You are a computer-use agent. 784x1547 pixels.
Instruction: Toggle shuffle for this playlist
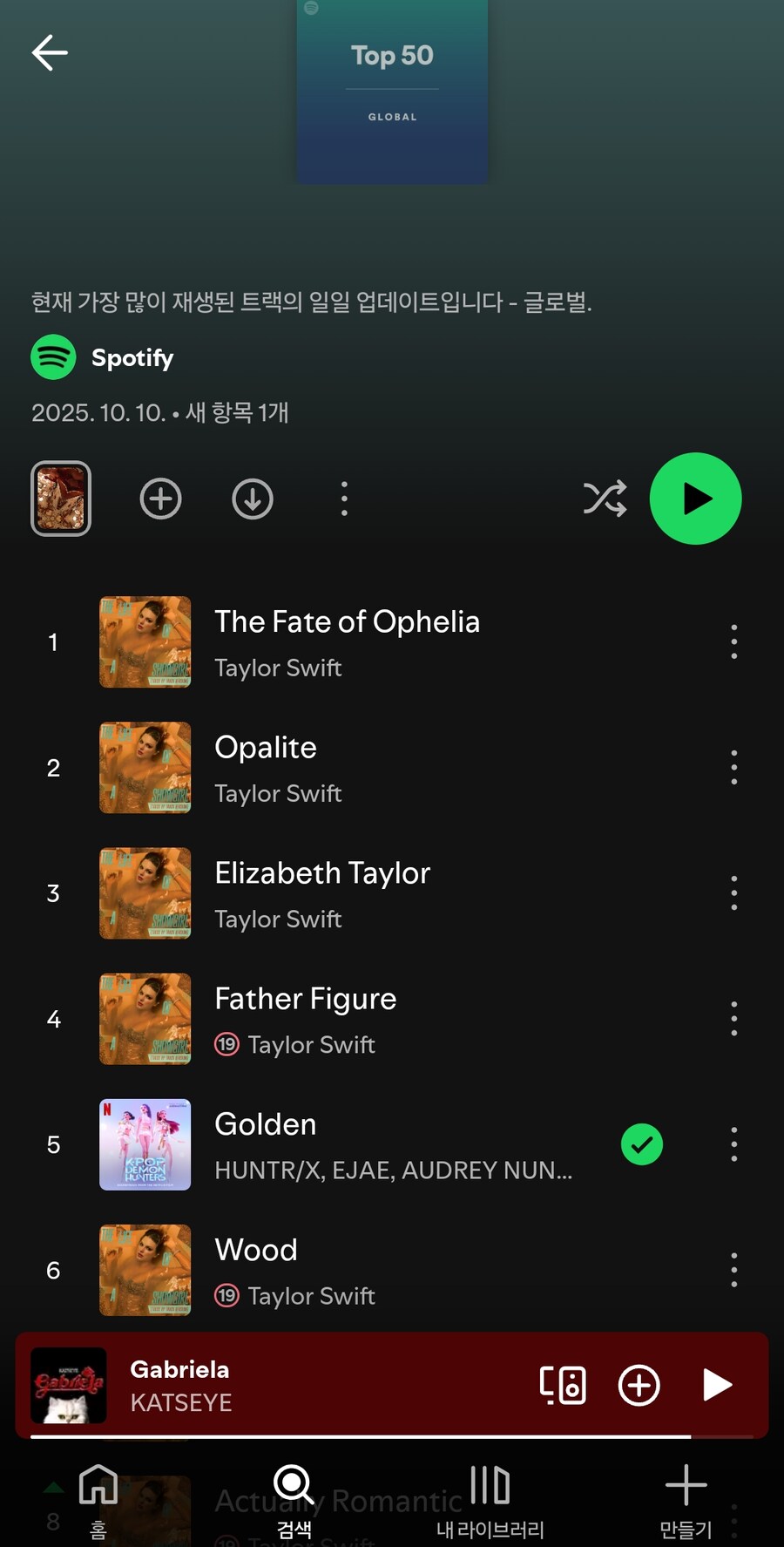point(605,499)
